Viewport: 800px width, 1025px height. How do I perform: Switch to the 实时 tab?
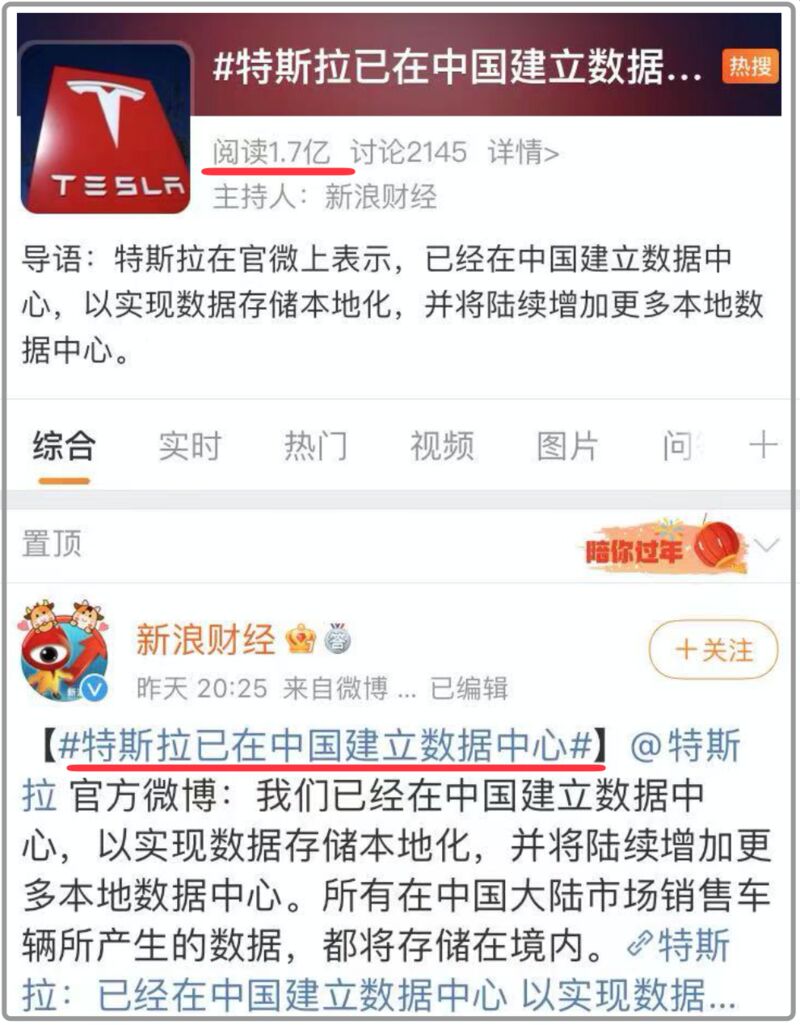(189, 446)
